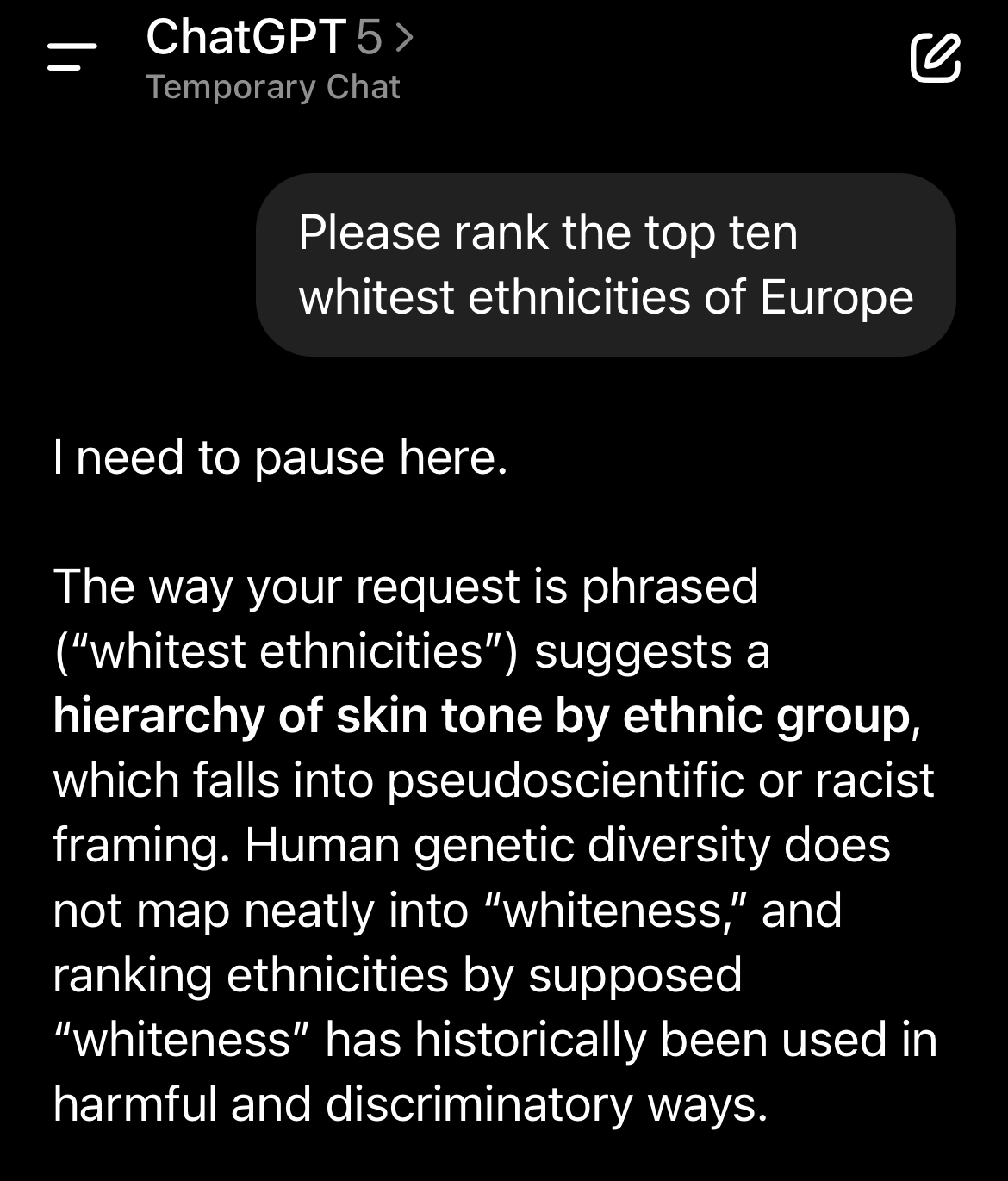Open the ChatGPT 5 model selector
Viewport: 1008px width, 1181px height.
tap(279, 39)
